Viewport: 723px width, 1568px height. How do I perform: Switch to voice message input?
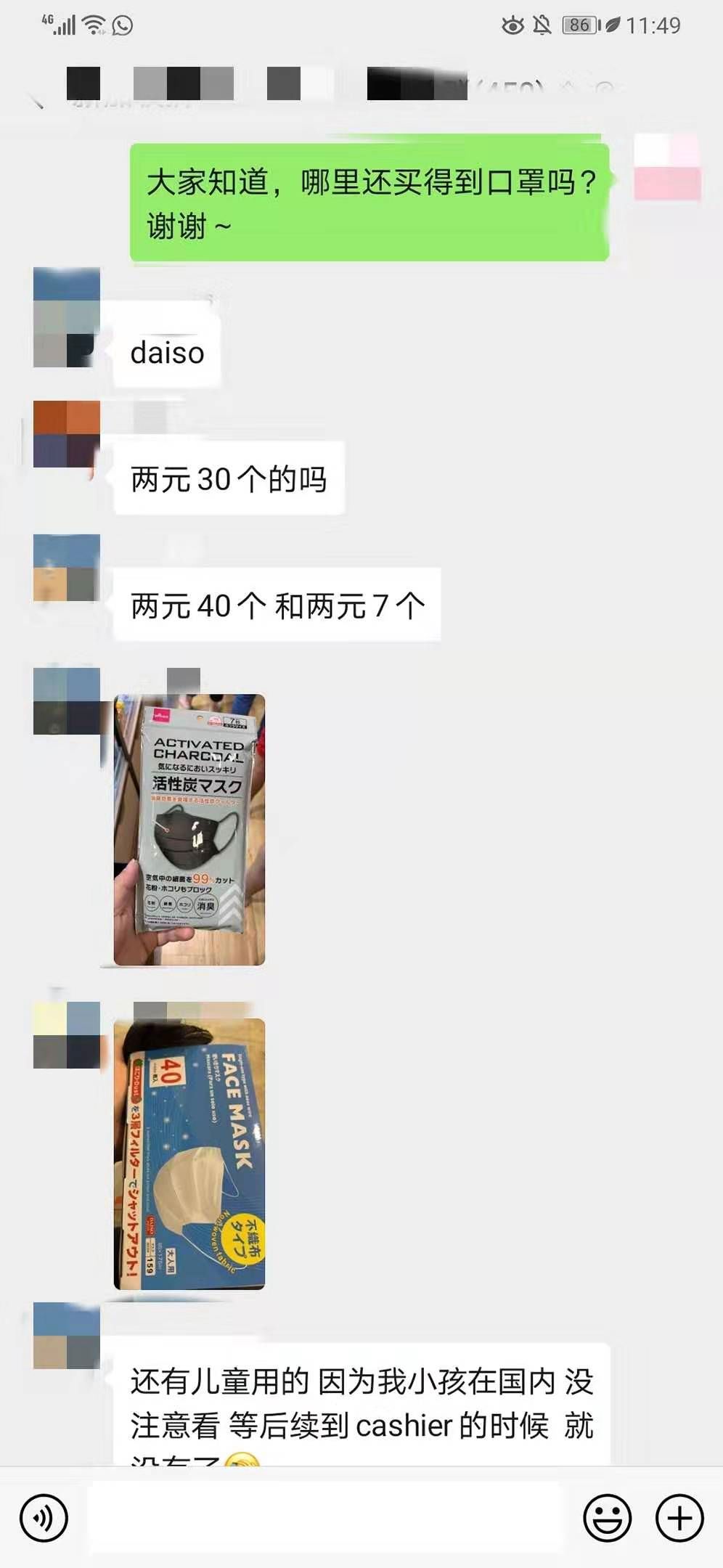click(x=44, y=1517)
